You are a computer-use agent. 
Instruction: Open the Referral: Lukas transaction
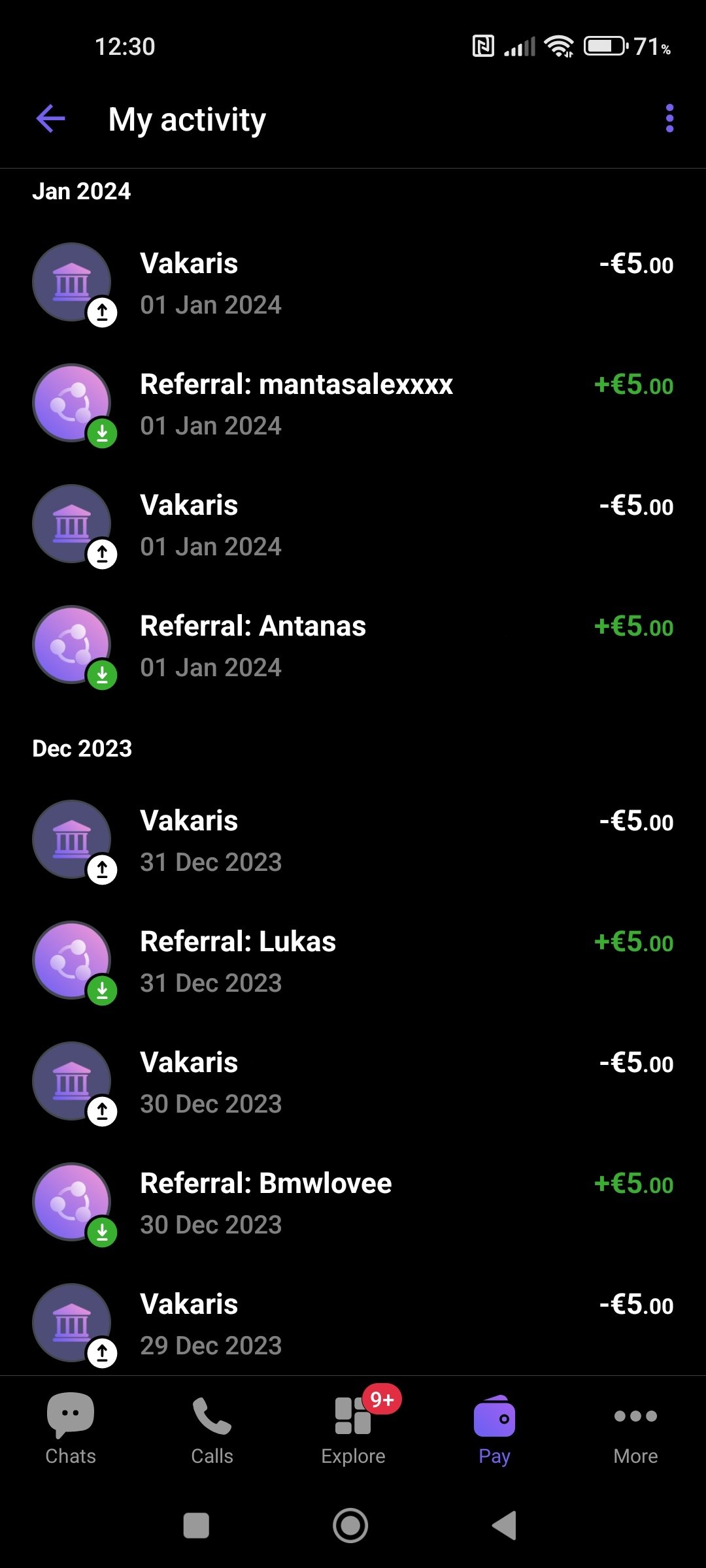coord(353,961)
